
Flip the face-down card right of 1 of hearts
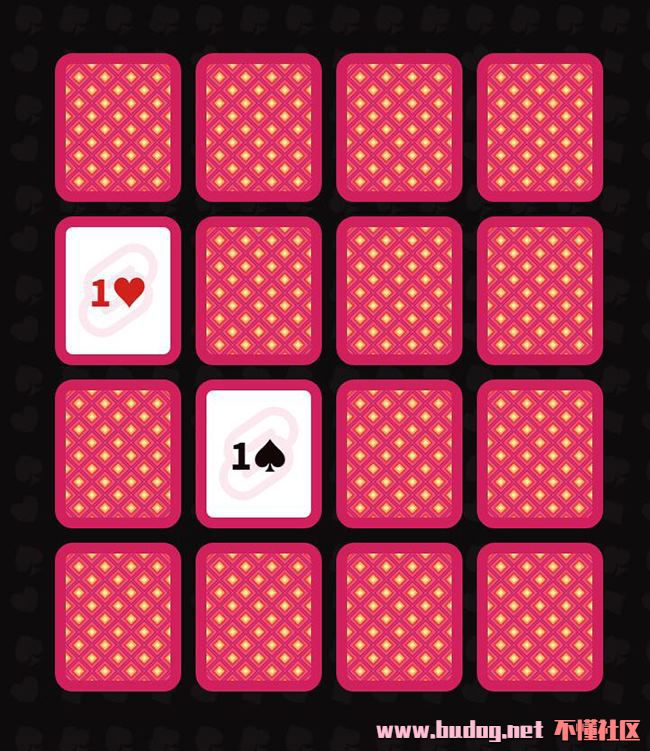click(259, 291)
